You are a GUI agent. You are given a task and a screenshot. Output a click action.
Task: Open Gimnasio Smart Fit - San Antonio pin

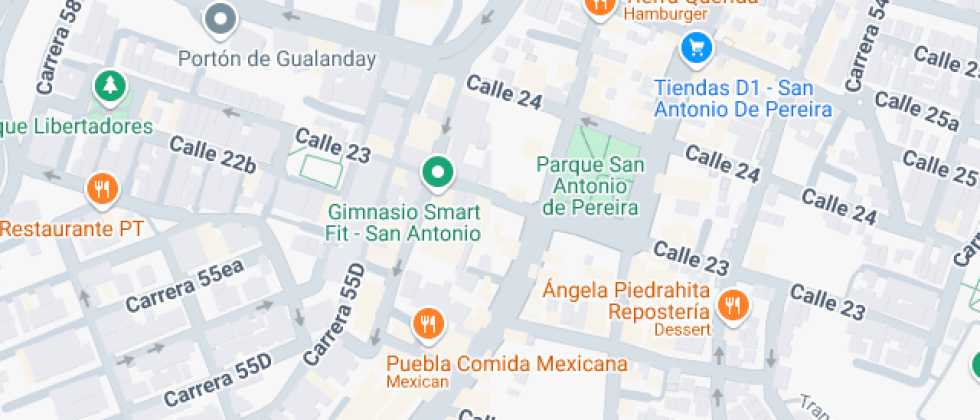(x=437, y=174)
